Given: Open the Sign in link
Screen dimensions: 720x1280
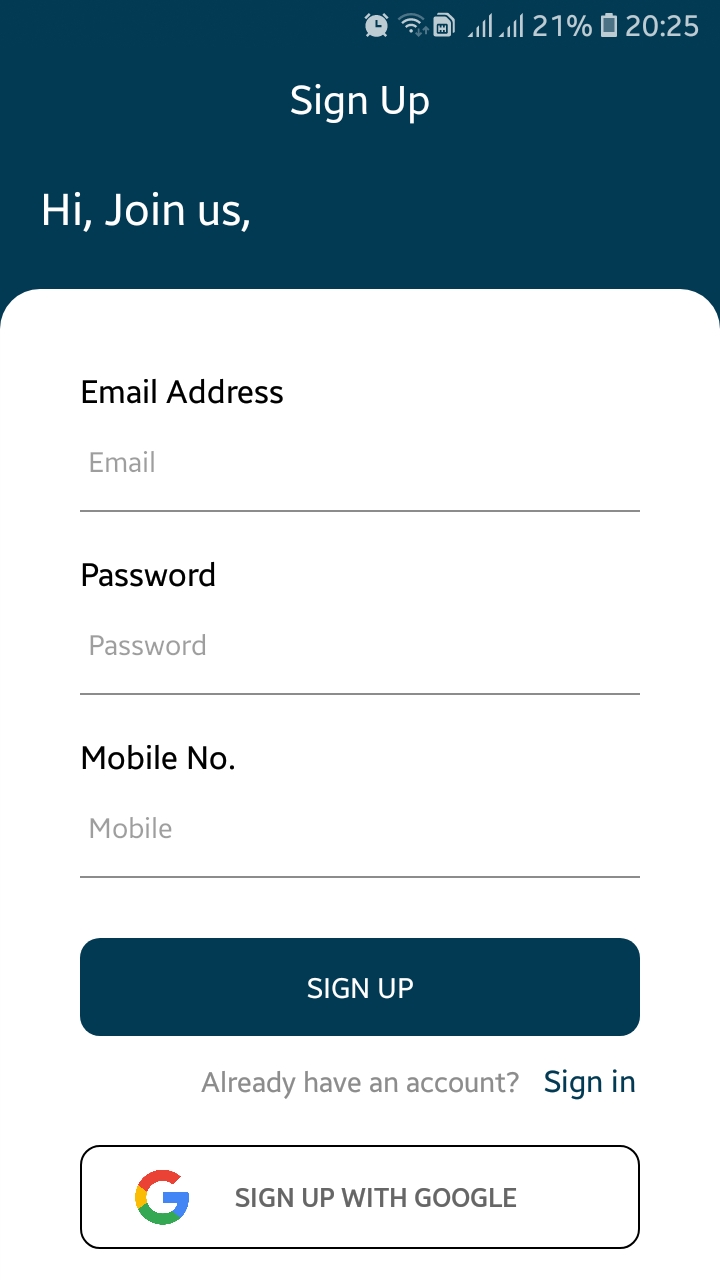Looking at the screenshot, I should [590, 1082].
